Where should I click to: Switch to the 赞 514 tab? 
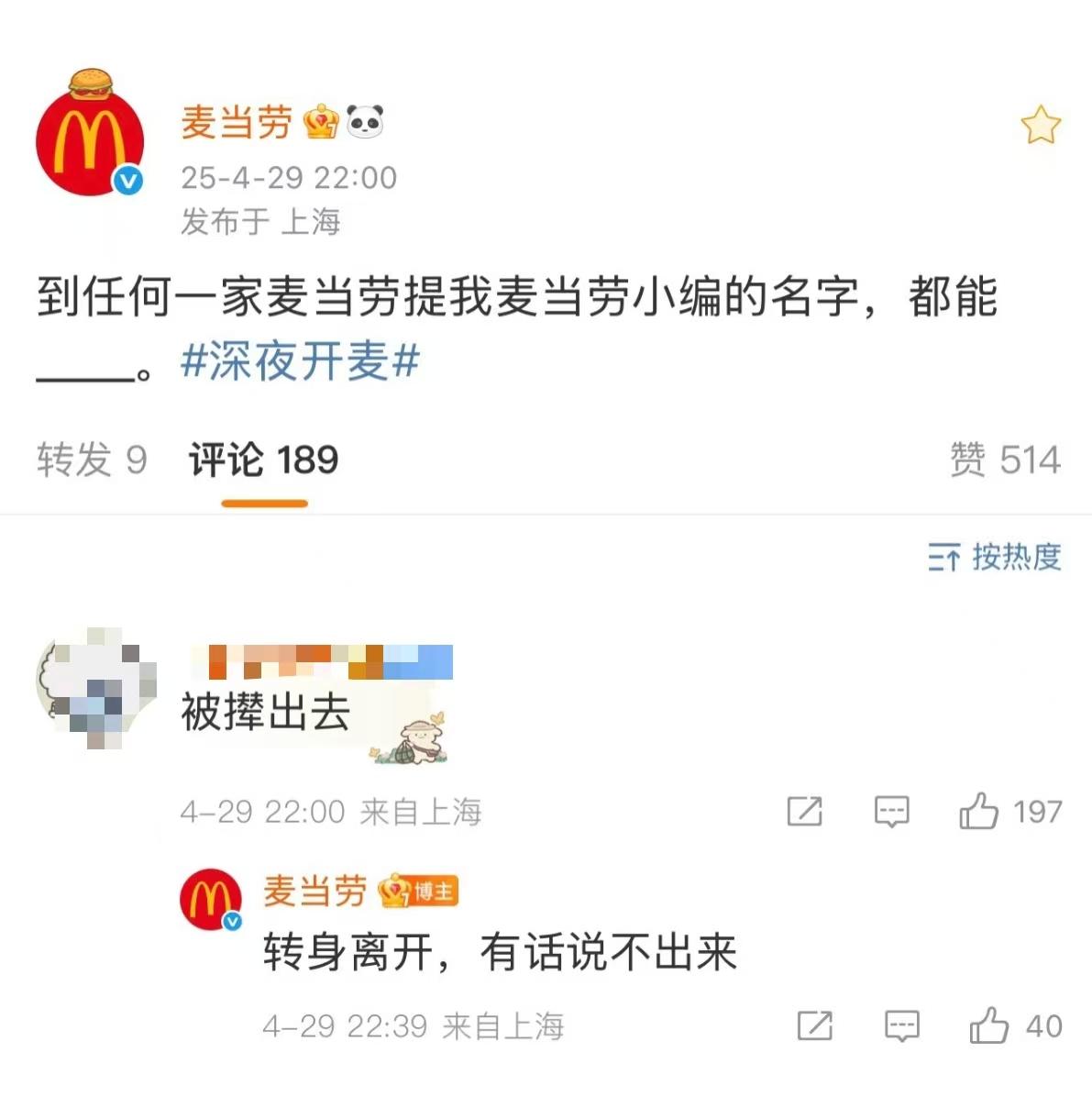tap(1005, 460)
